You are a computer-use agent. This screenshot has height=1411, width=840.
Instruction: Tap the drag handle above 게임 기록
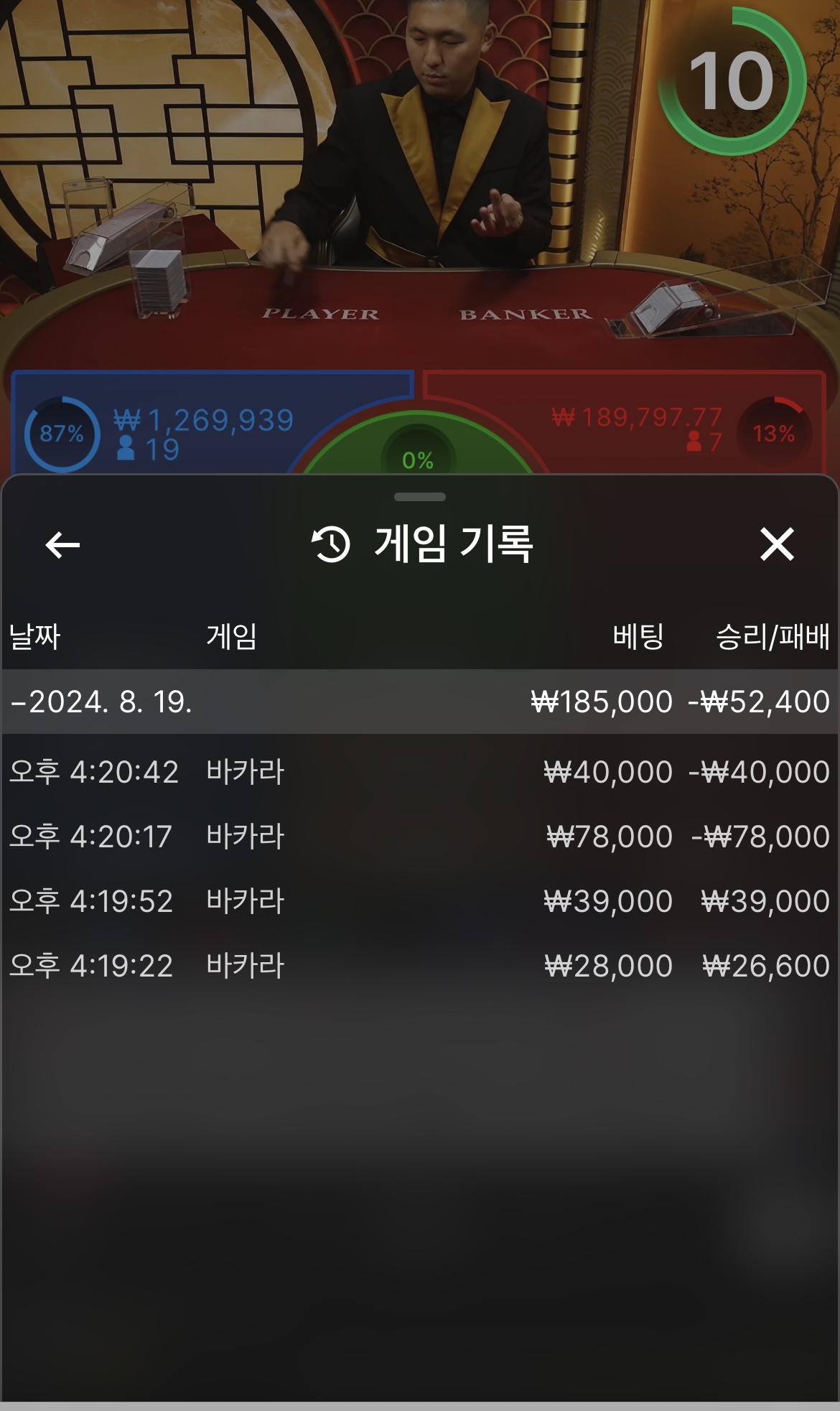pyautogui.click(x=420, y=497)
